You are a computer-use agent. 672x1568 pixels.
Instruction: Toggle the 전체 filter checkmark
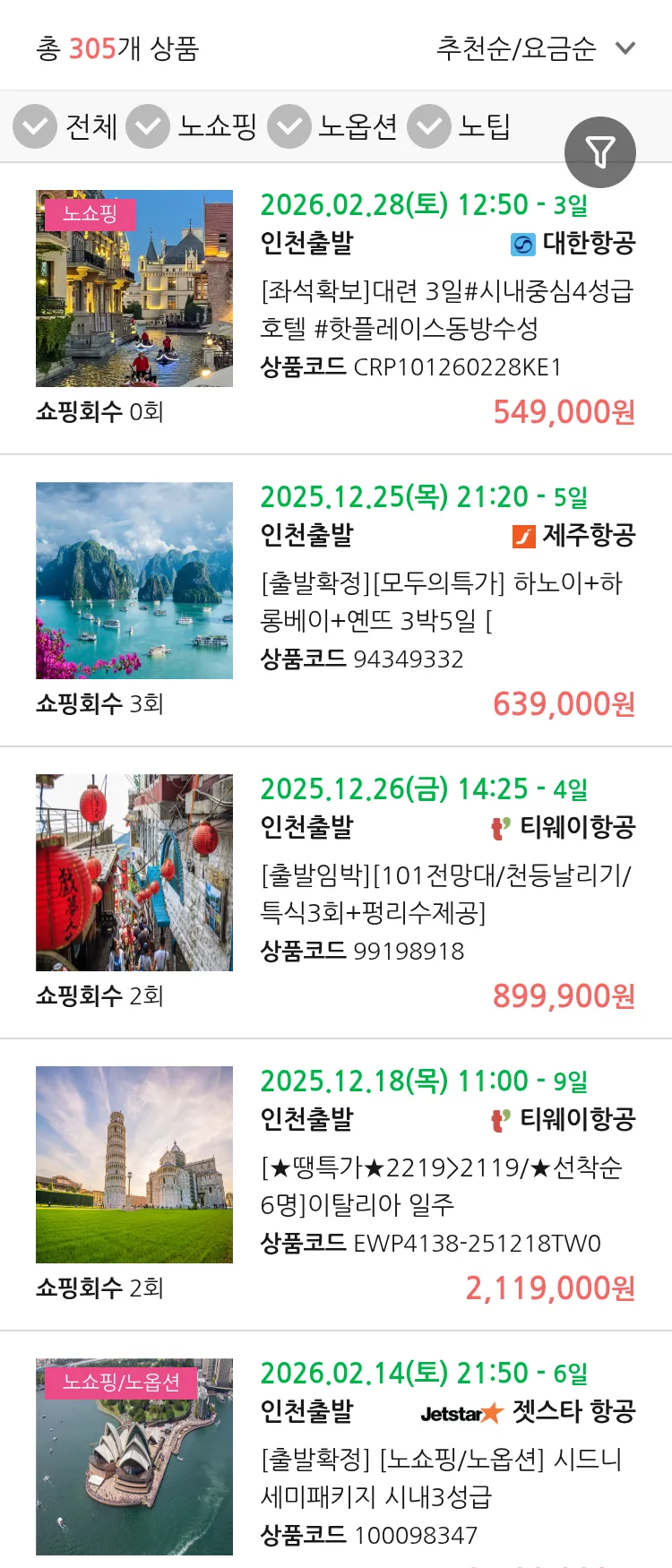point(34,126)
